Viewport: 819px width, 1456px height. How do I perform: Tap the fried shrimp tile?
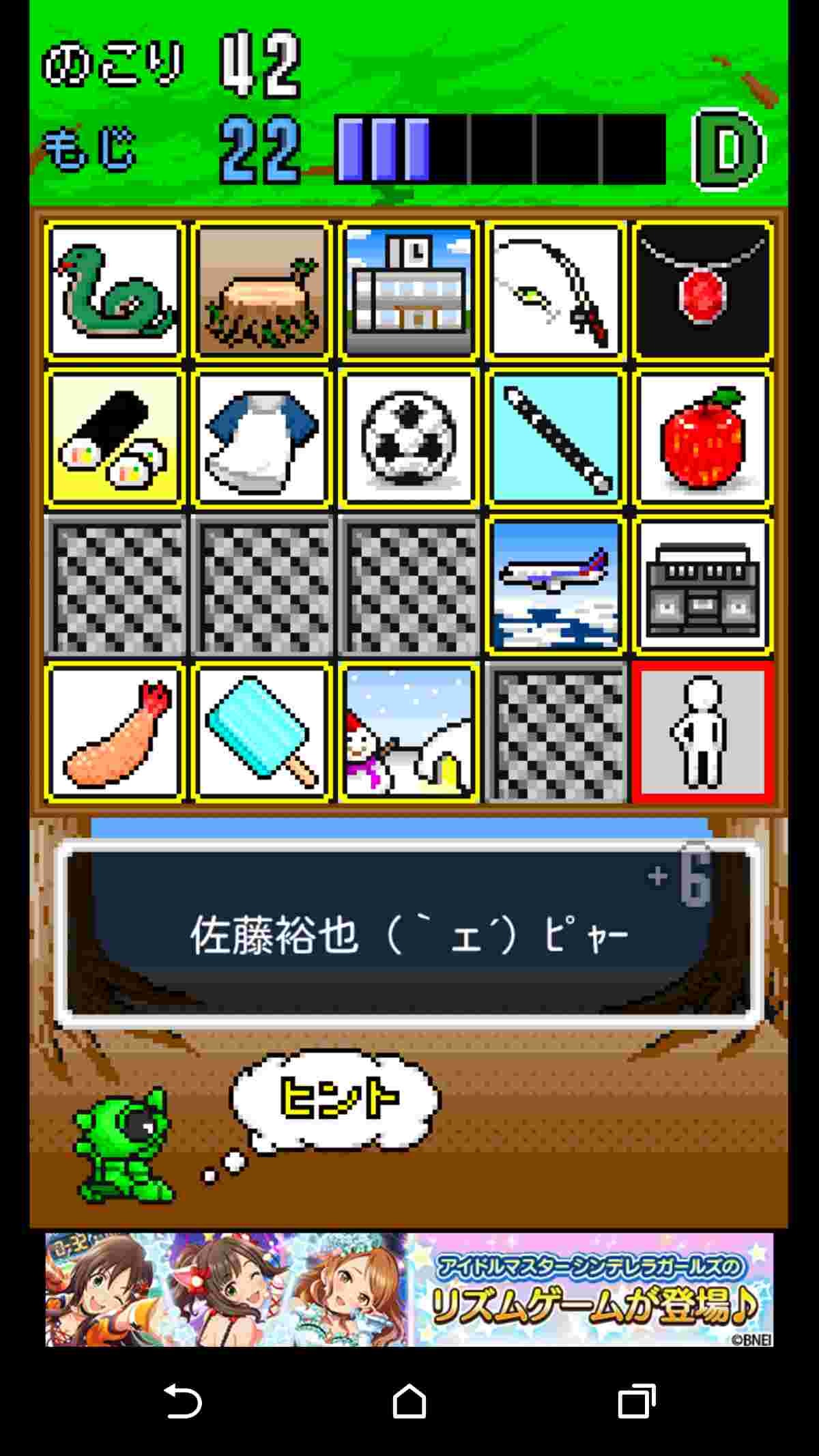(x=115, y=732)
